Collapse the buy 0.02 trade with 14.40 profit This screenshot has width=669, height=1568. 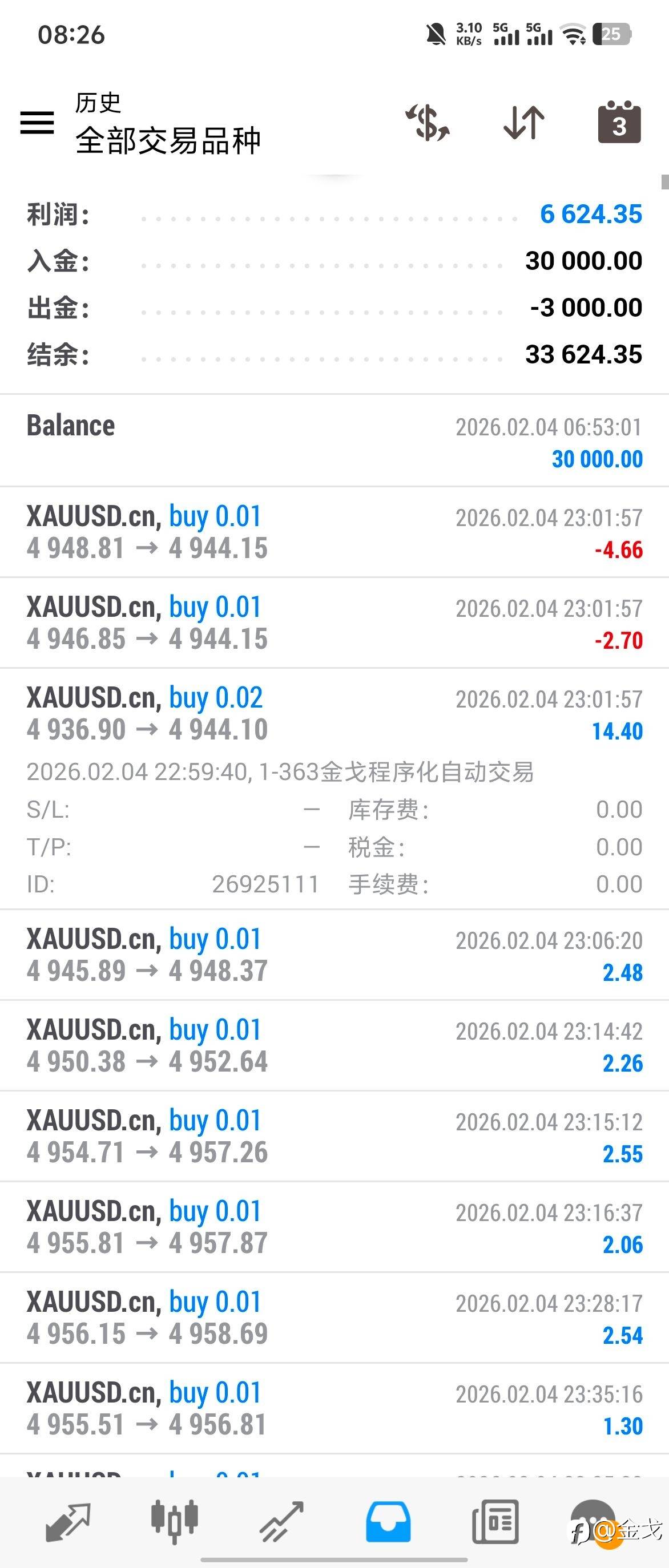pos(334,713)
